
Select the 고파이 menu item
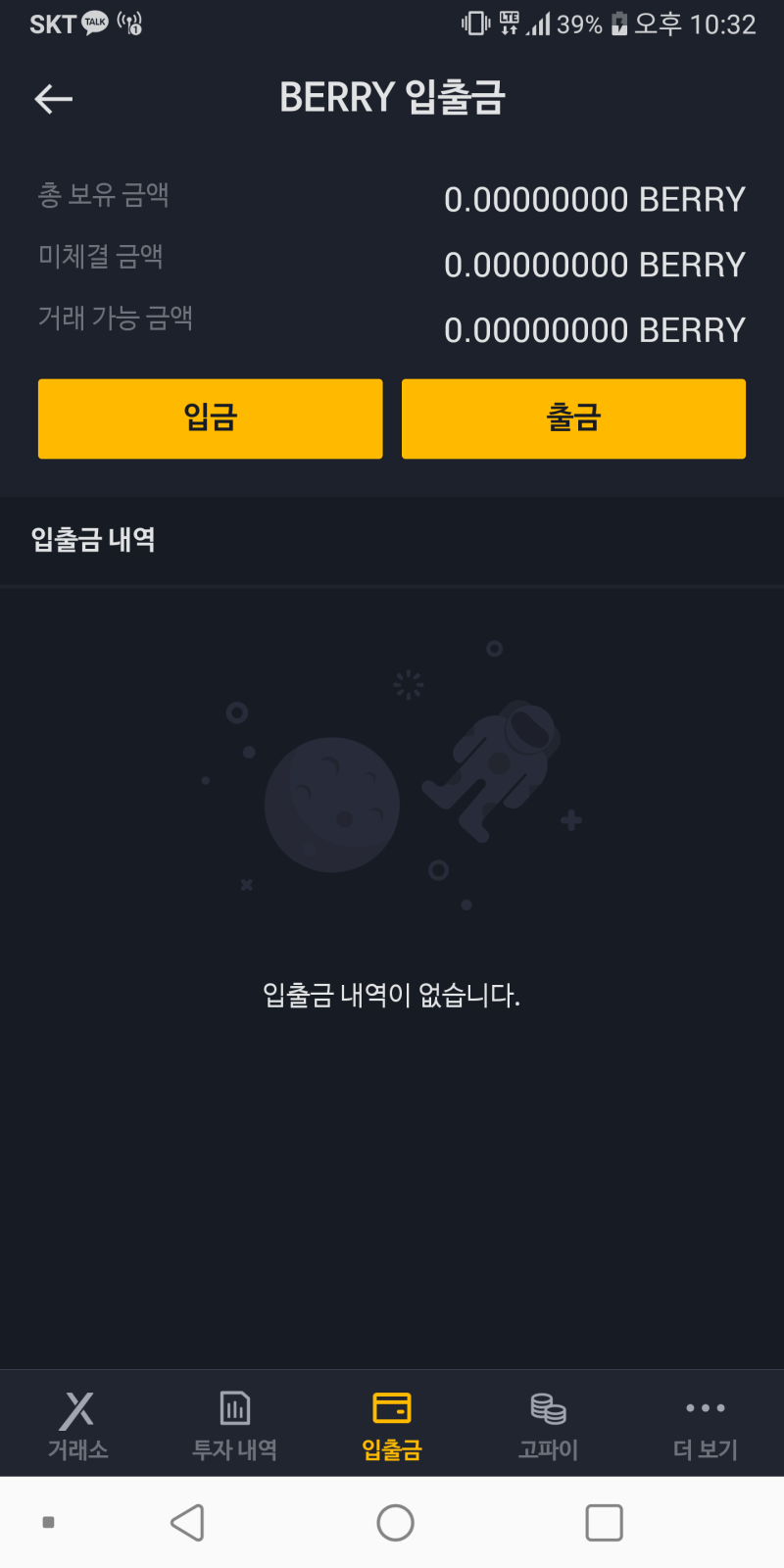[548, 1423]
